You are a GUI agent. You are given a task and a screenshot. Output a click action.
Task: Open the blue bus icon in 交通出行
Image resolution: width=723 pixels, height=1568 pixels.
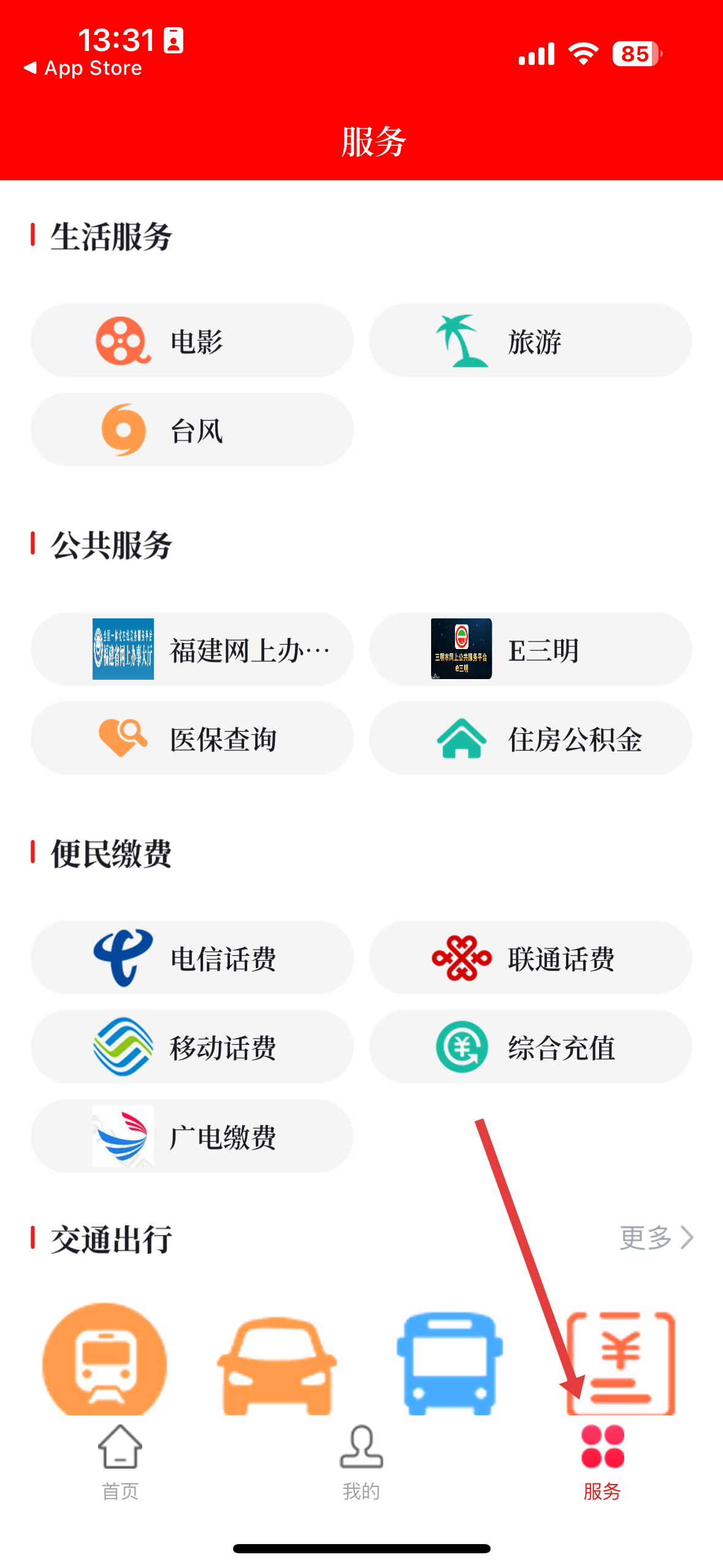tap(449, 1362)
